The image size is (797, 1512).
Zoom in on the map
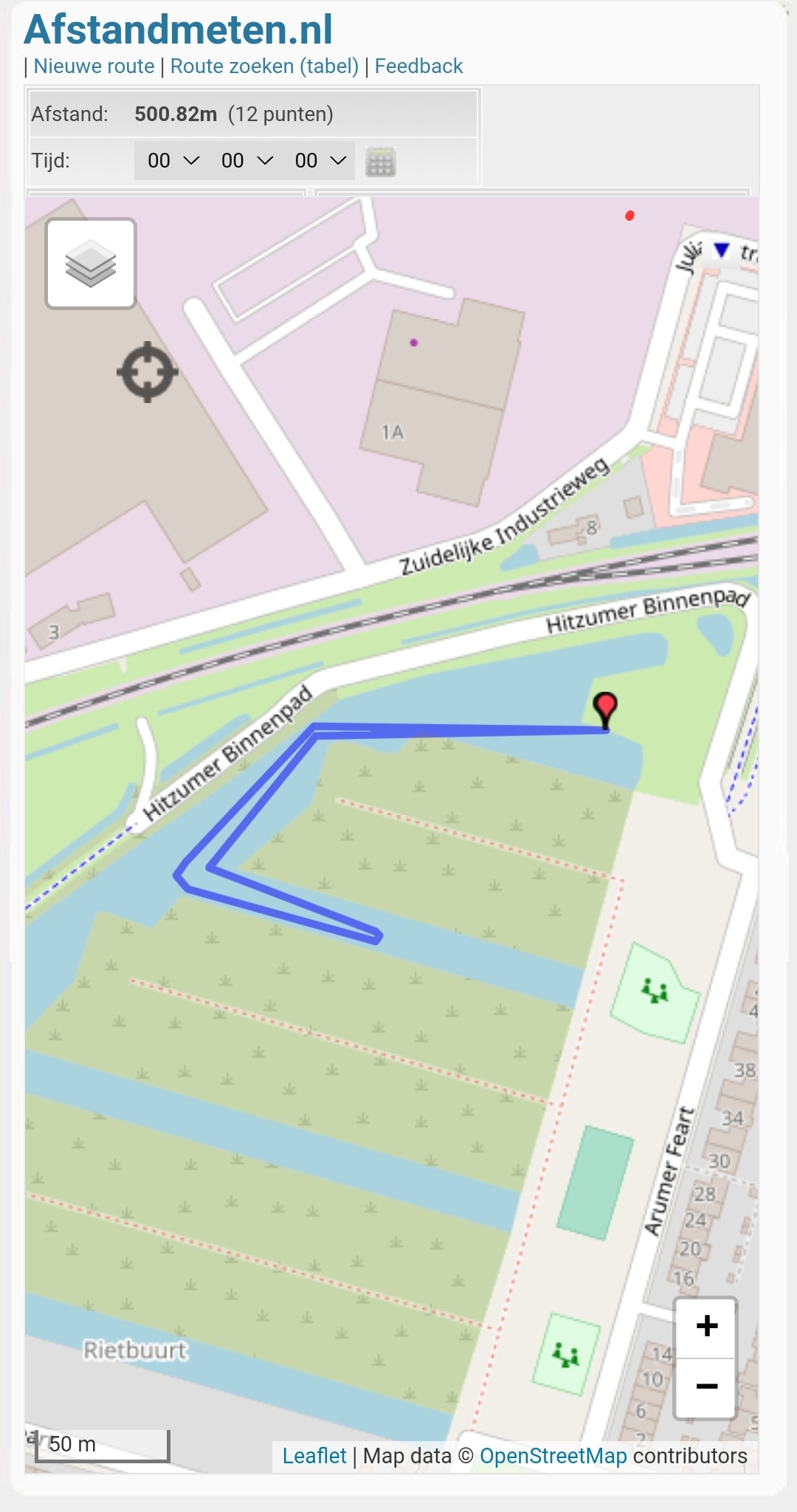coord(706,1327)
